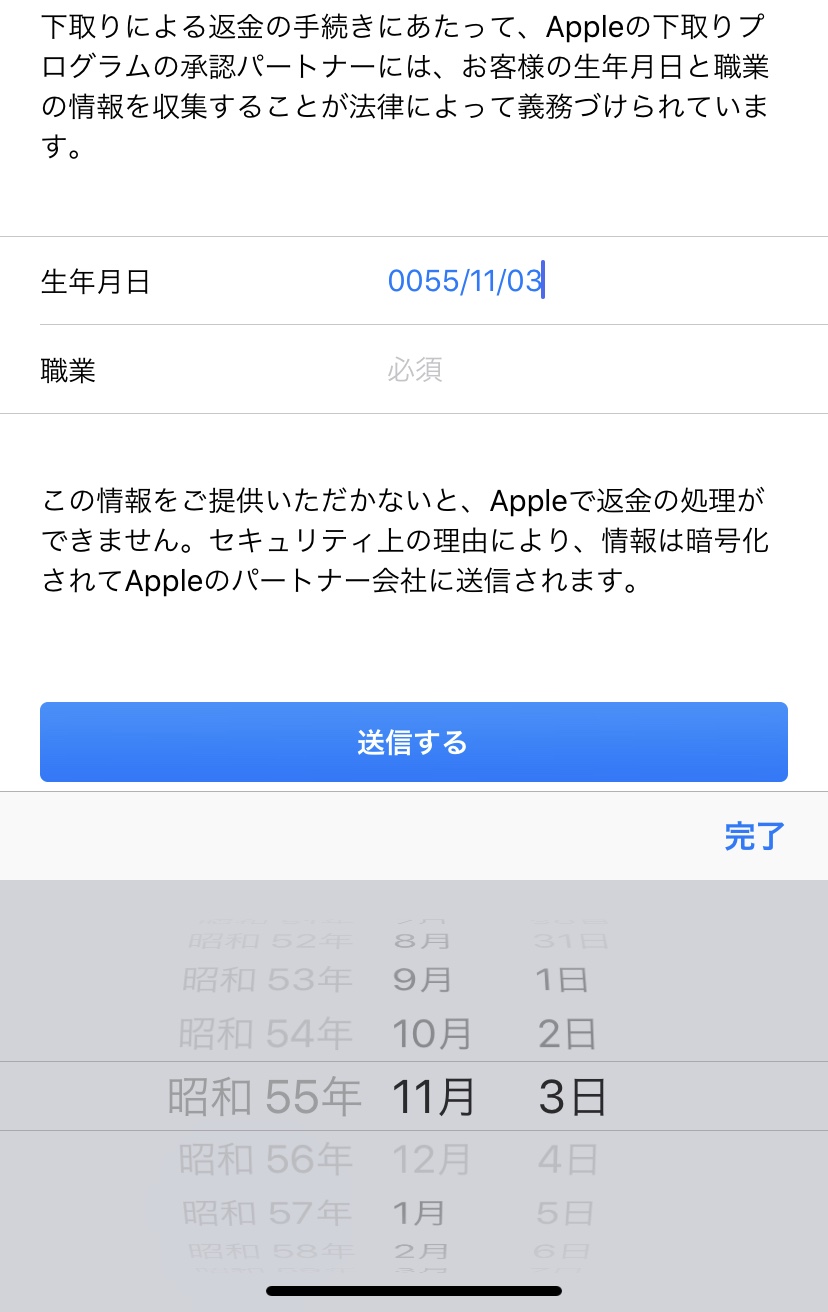Tap 完了 to close the date picker
Screen dimensions: 828x1312
[x=754, y=836]
